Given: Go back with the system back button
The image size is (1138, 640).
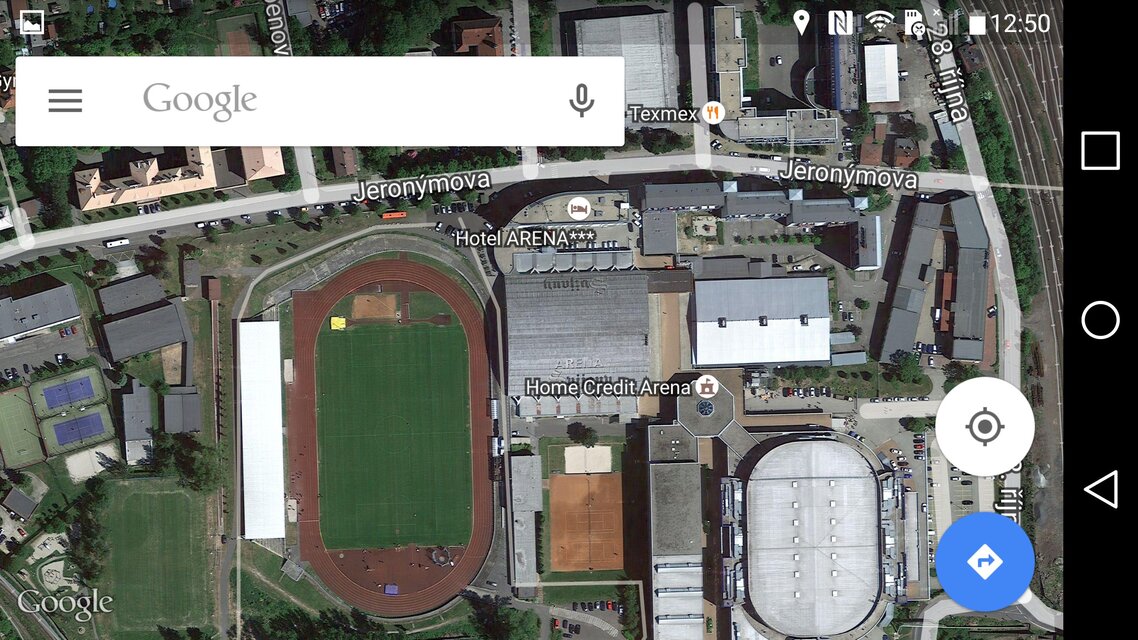Looking at the screenshot, I should 1100,490.
